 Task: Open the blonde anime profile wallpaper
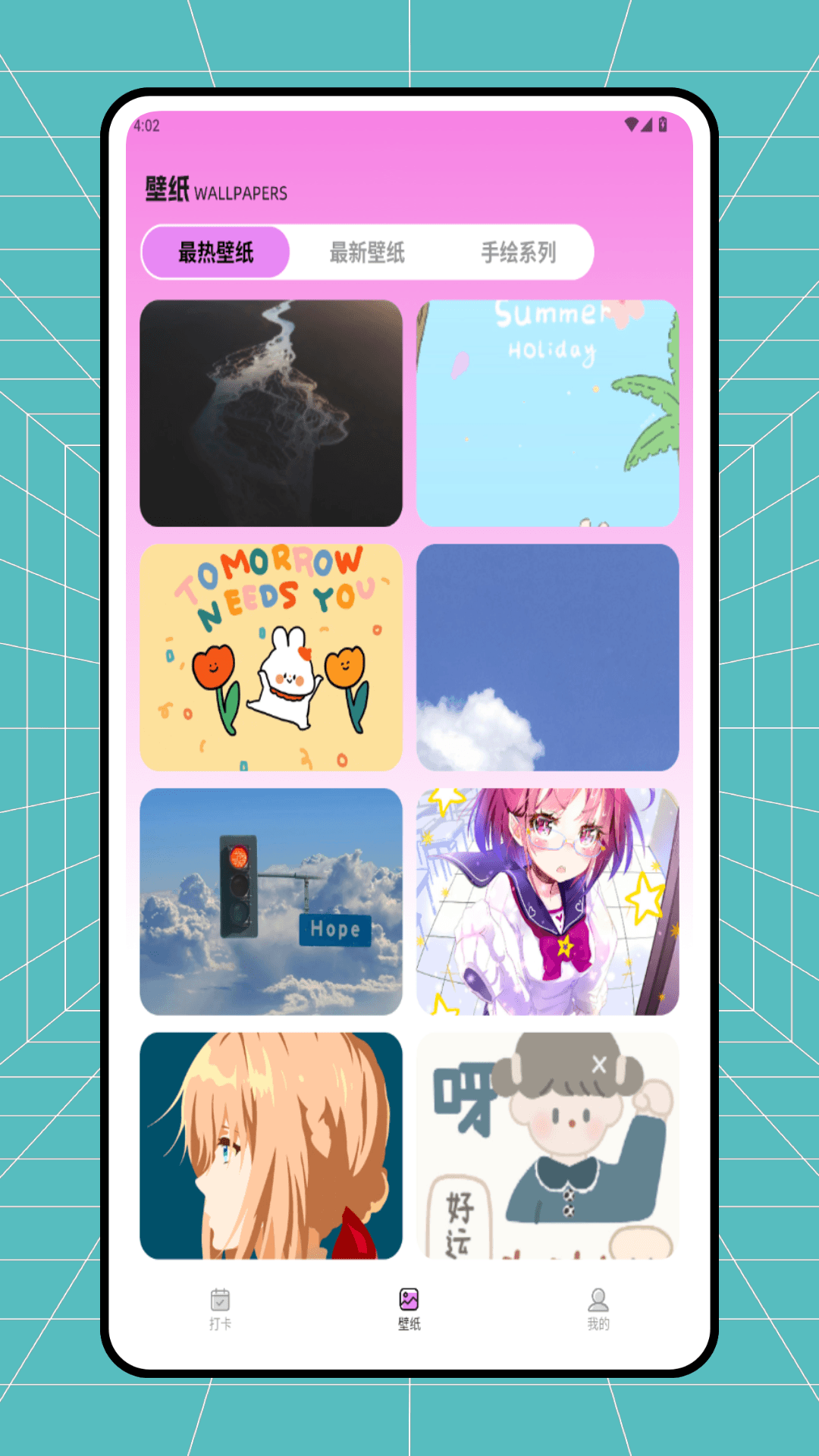pos(271,1145)
